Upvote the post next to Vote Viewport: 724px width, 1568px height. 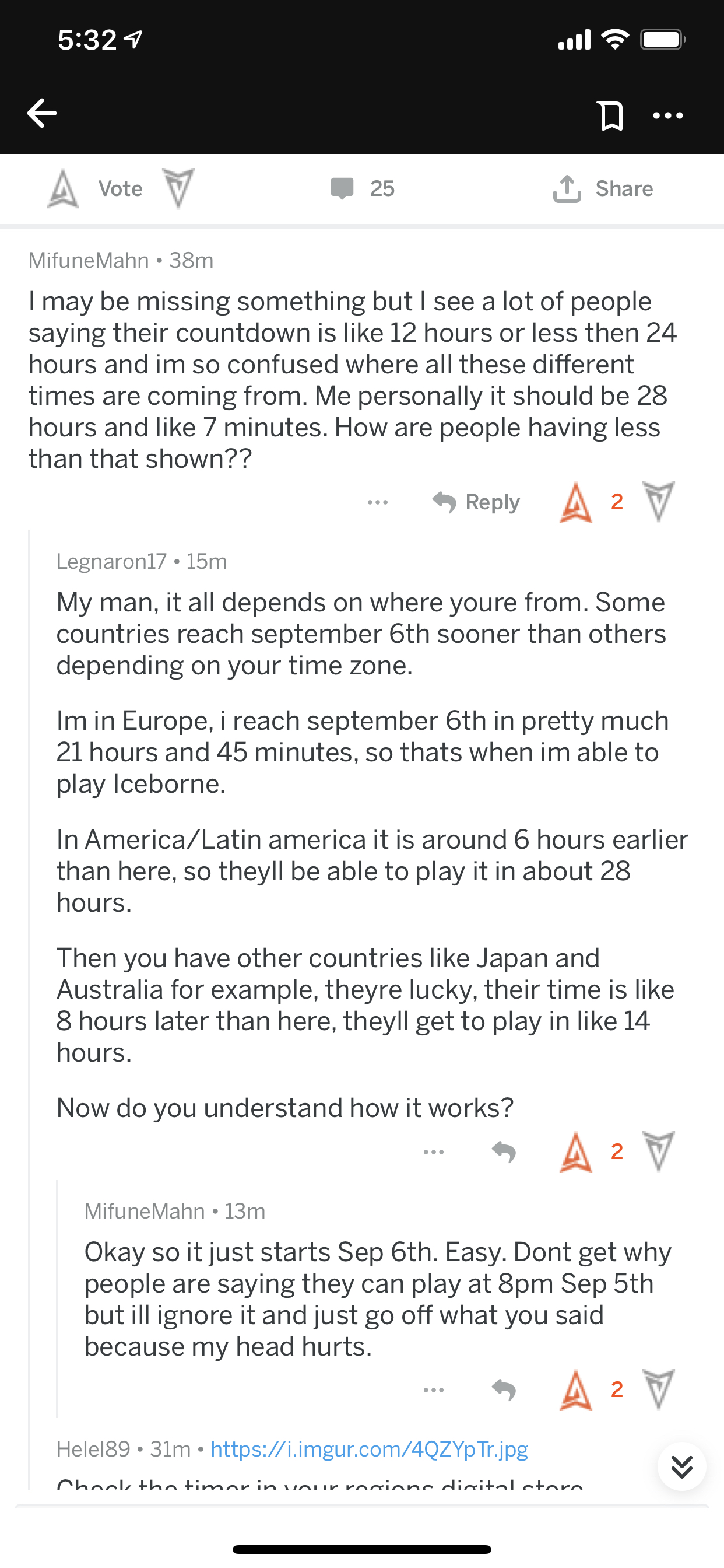(x=63, y=190)
